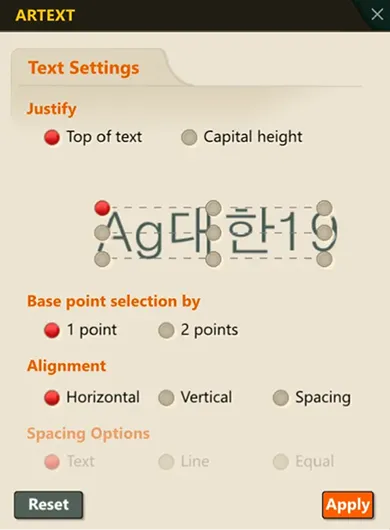Pick the top-left justify point in preview
Image resolution: width=390 pixels, height=530 pixels.
pos(102,208)
